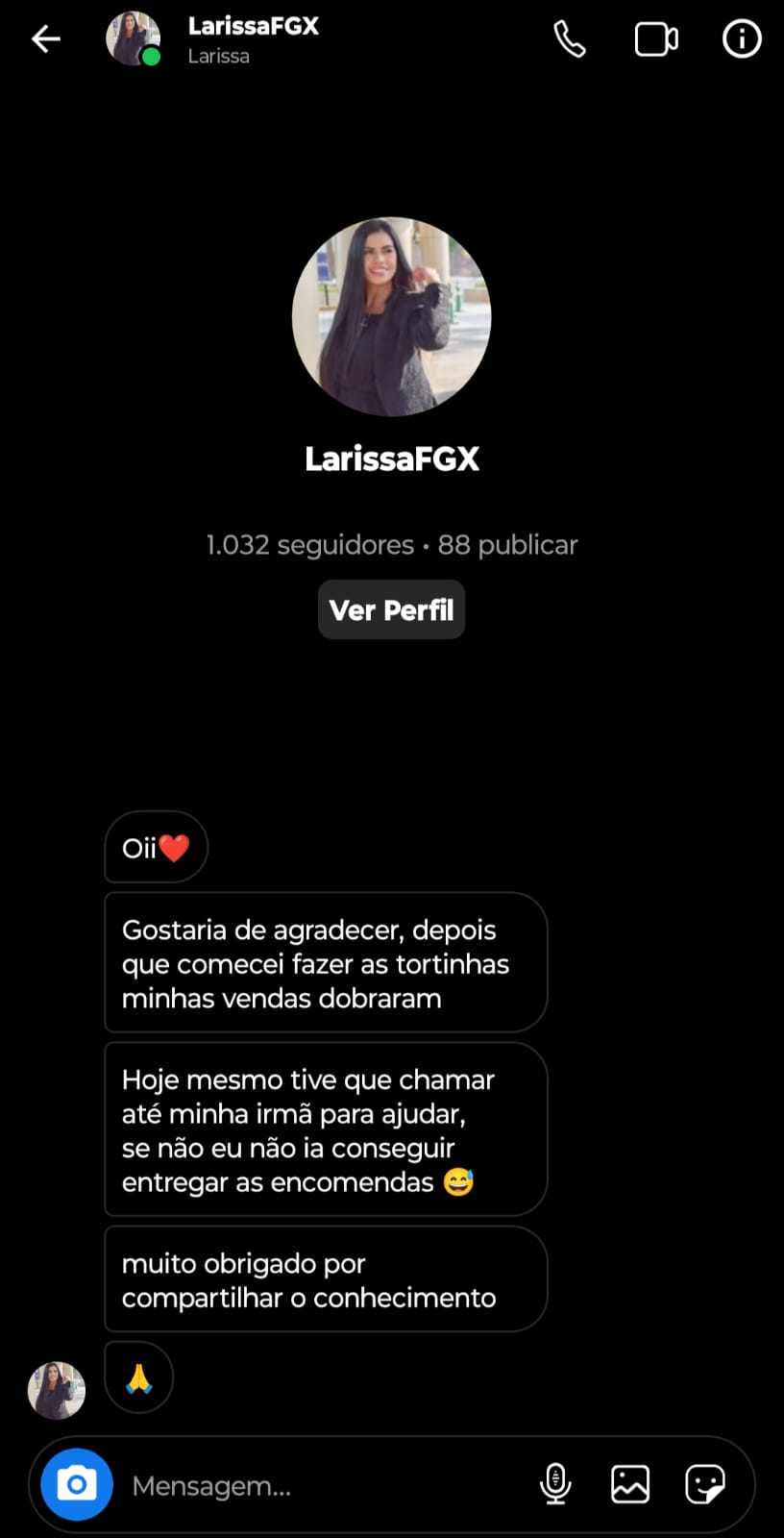Tap the LarissaFGX name in the header
The image size is (784, 1538).
pos(253,27)
